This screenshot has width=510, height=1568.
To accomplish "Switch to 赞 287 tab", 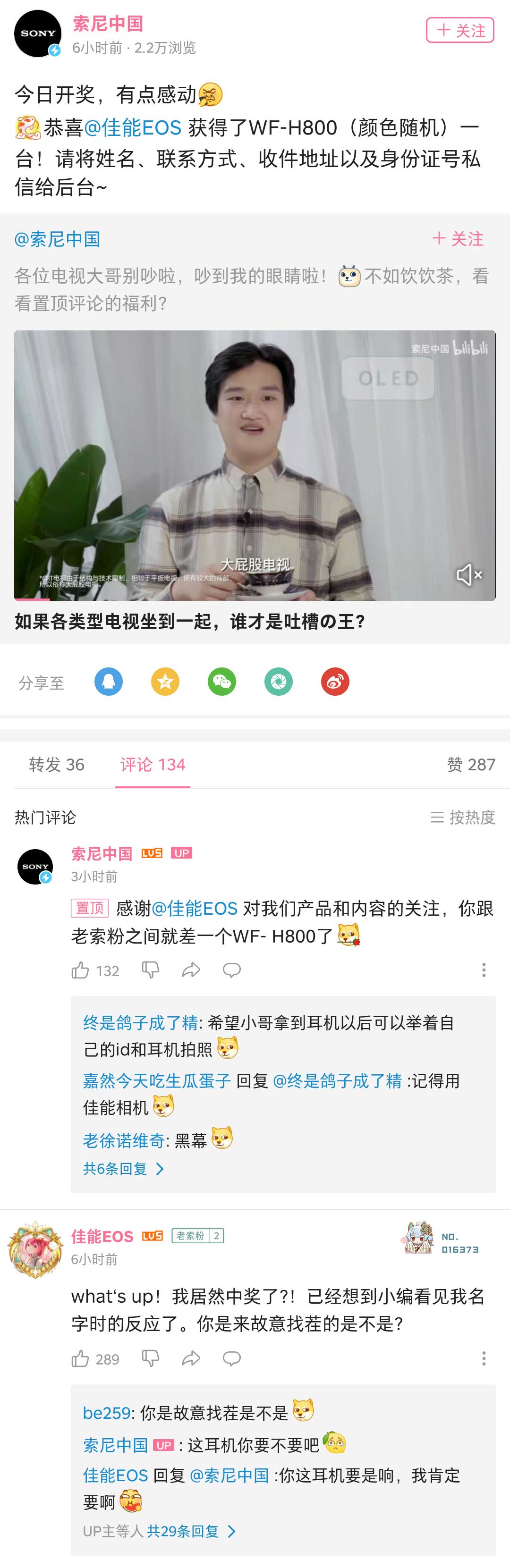I will [470, 765].
